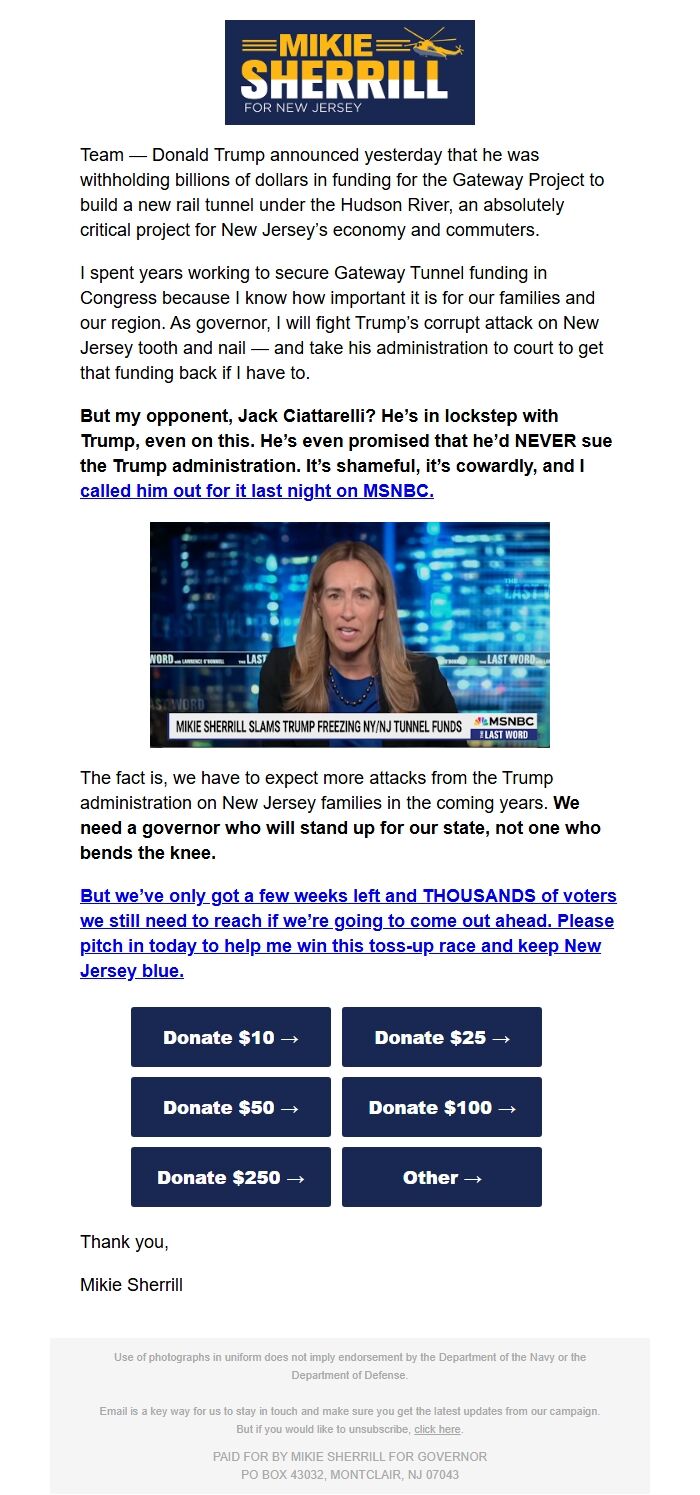Pick the Other donation amount button
This screenshot has height=1495, width=700.
442,1177
